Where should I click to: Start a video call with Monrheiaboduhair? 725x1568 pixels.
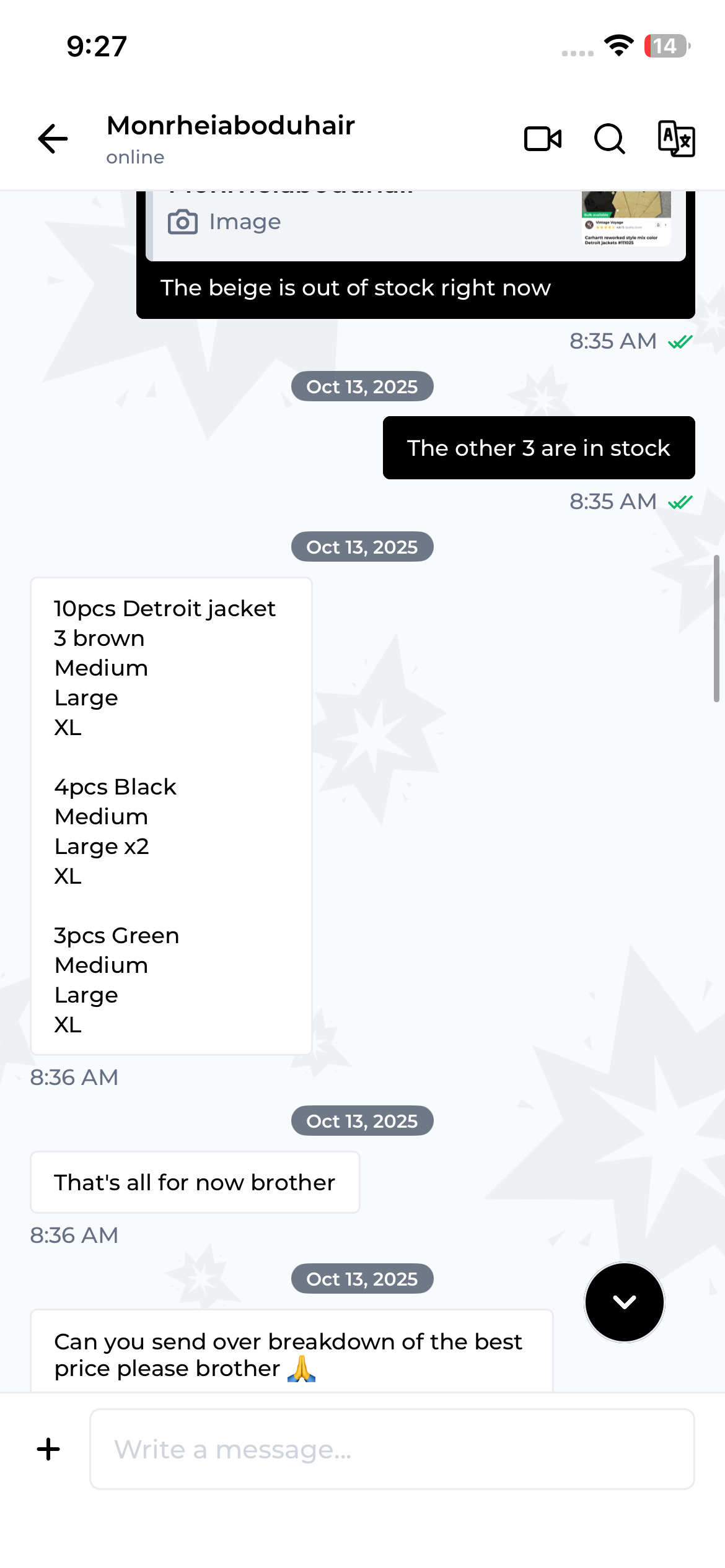[x=542, y=139]
